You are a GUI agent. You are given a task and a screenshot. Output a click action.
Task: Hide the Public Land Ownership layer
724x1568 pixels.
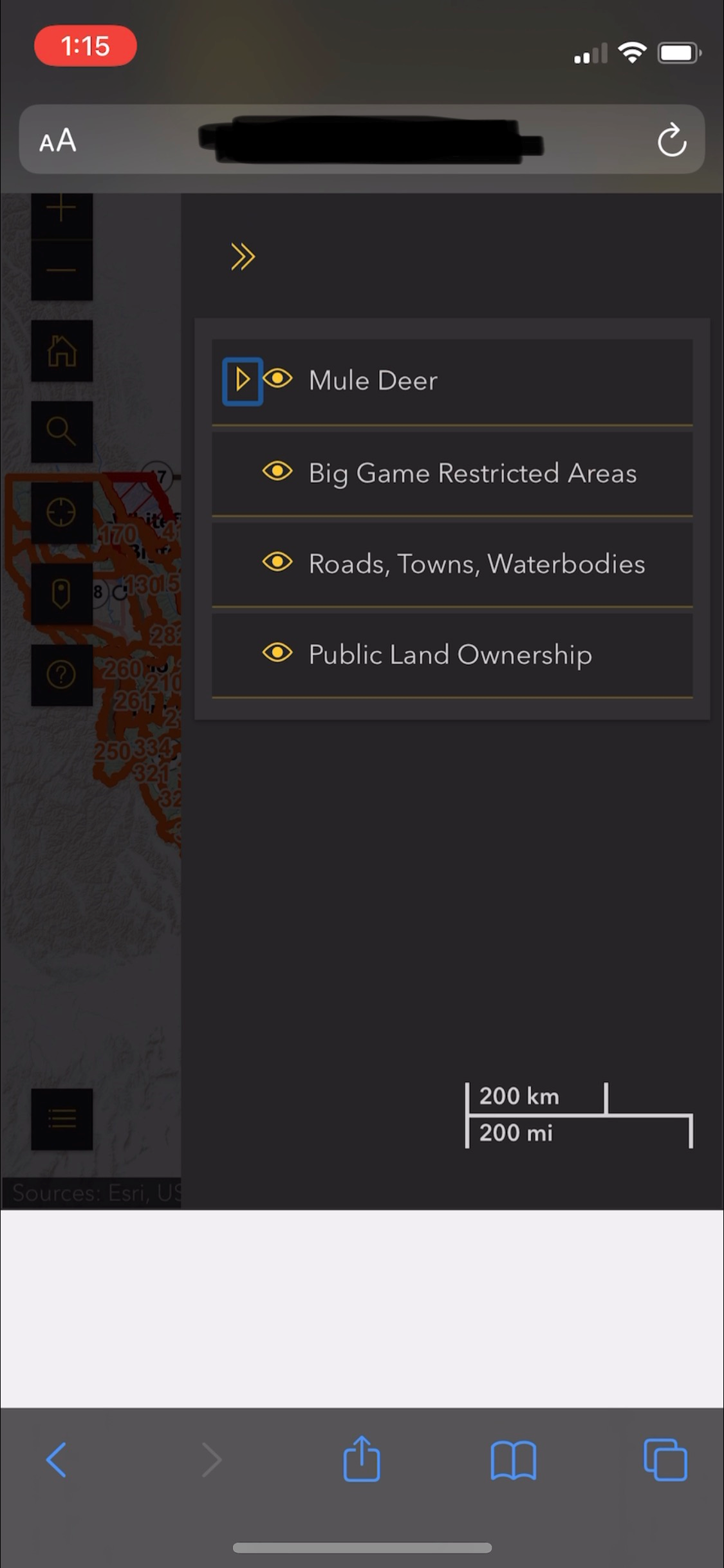pos(279,653)
